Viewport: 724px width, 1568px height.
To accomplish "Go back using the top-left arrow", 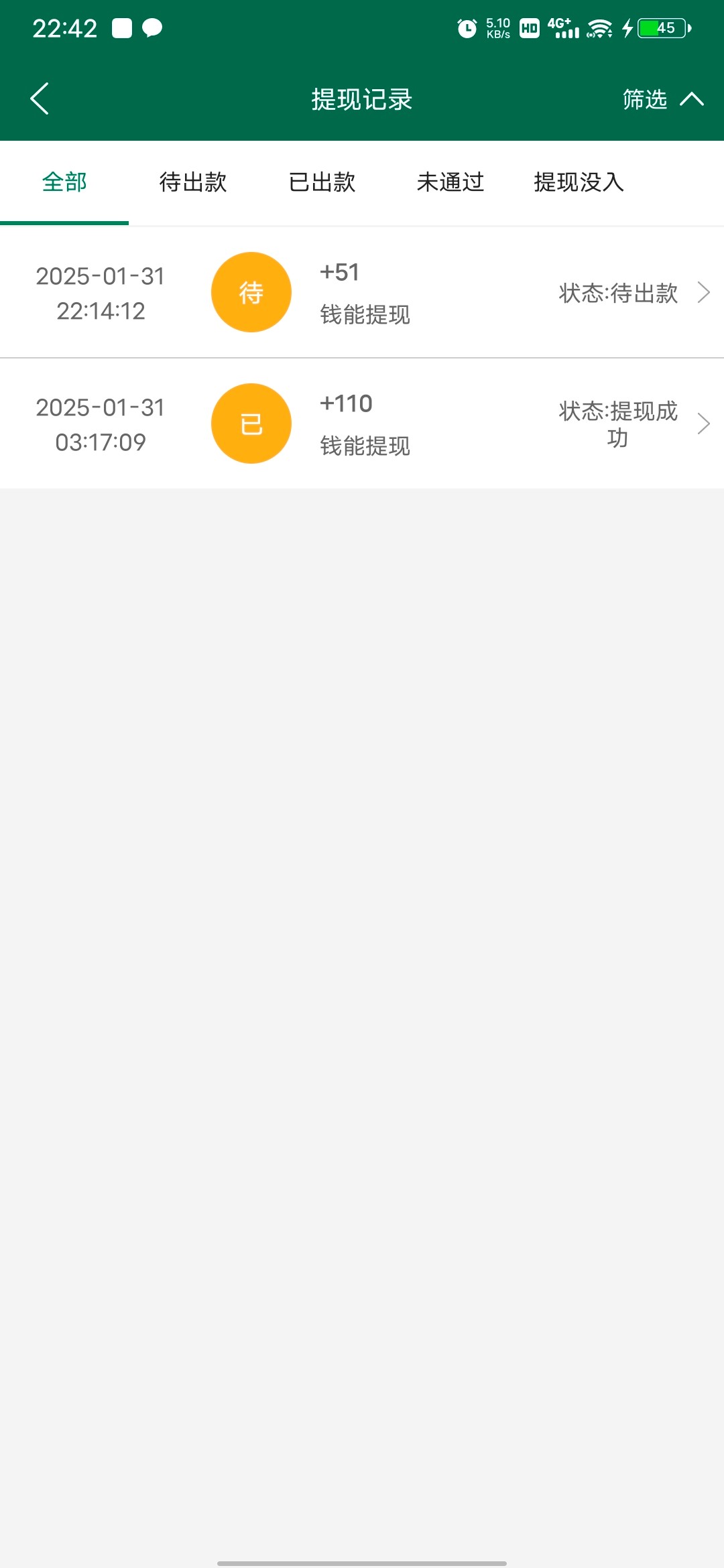I will coord(40,99).
